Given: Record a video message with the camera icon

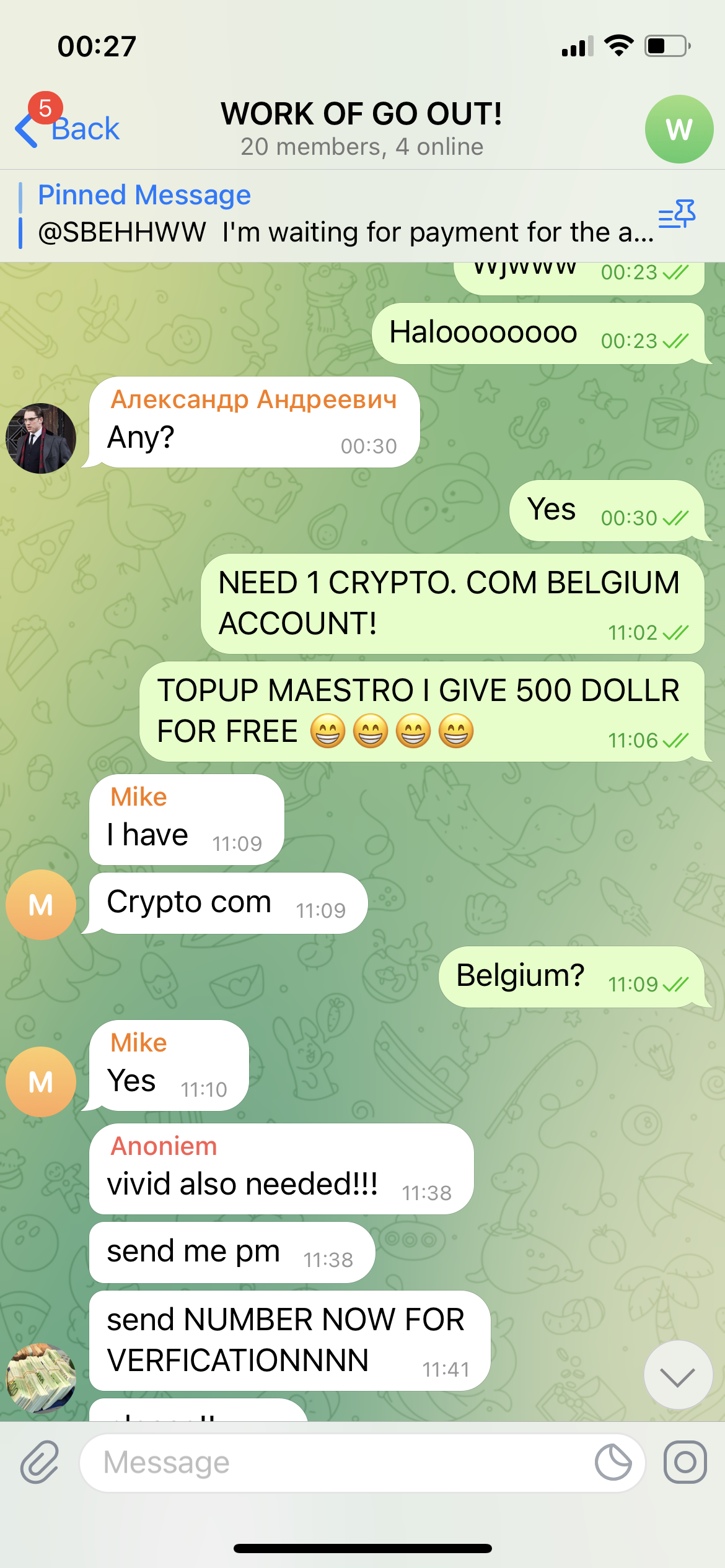Looking at the screenshot, I should point(685,1462).
